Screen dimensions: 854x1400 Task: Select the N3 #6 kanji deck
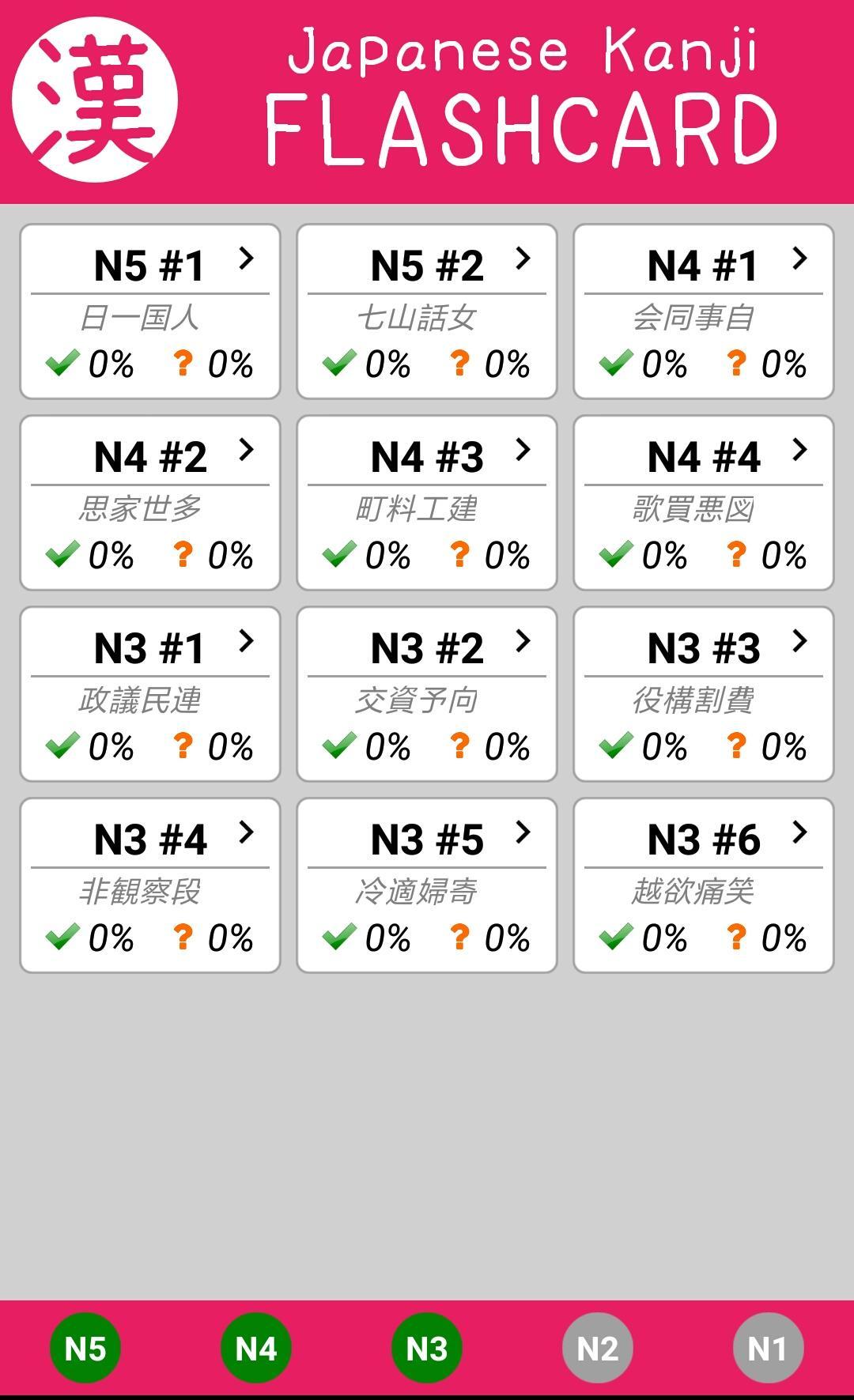pyautogui.click(x=704, y=885)
